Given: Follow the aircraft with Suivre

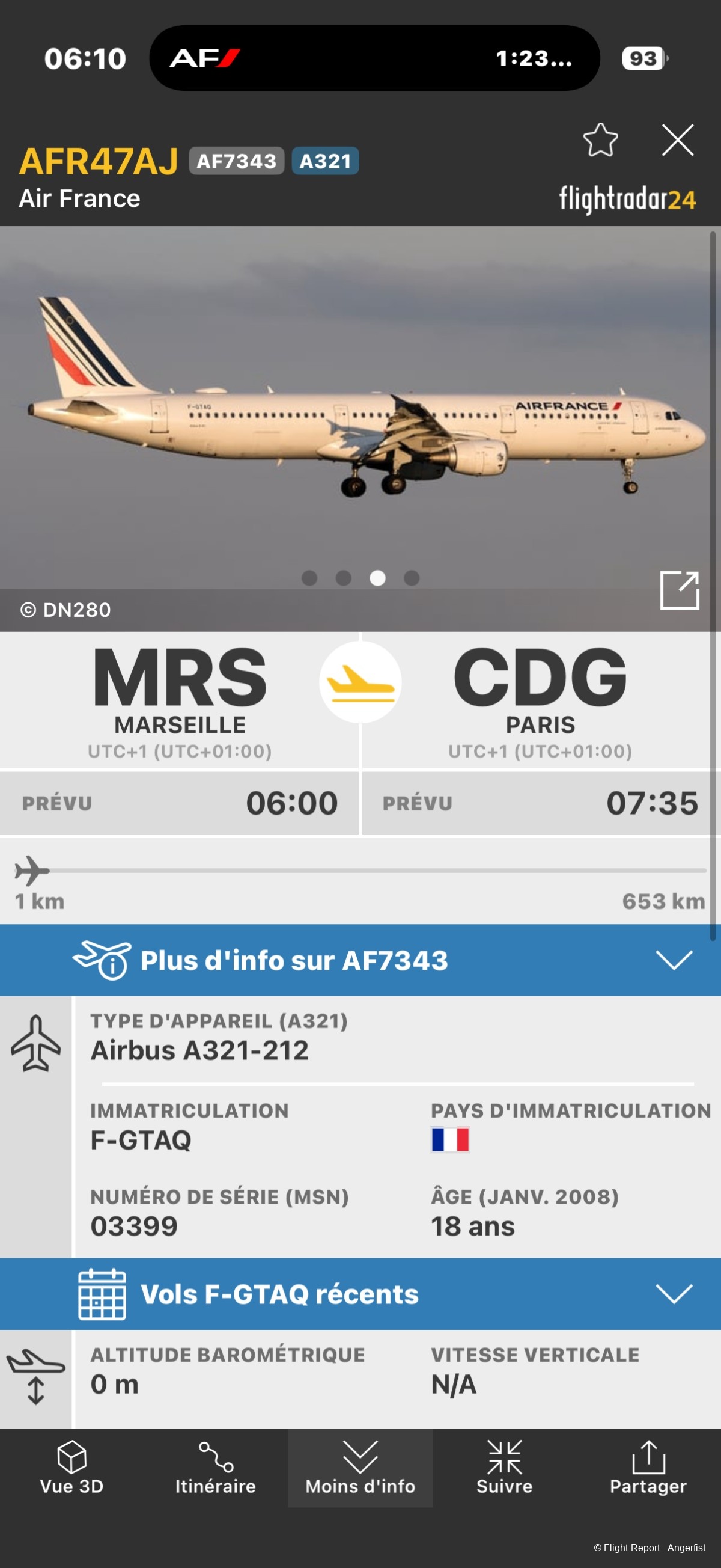Looking at the screenshot, I should pos(504,1468).
